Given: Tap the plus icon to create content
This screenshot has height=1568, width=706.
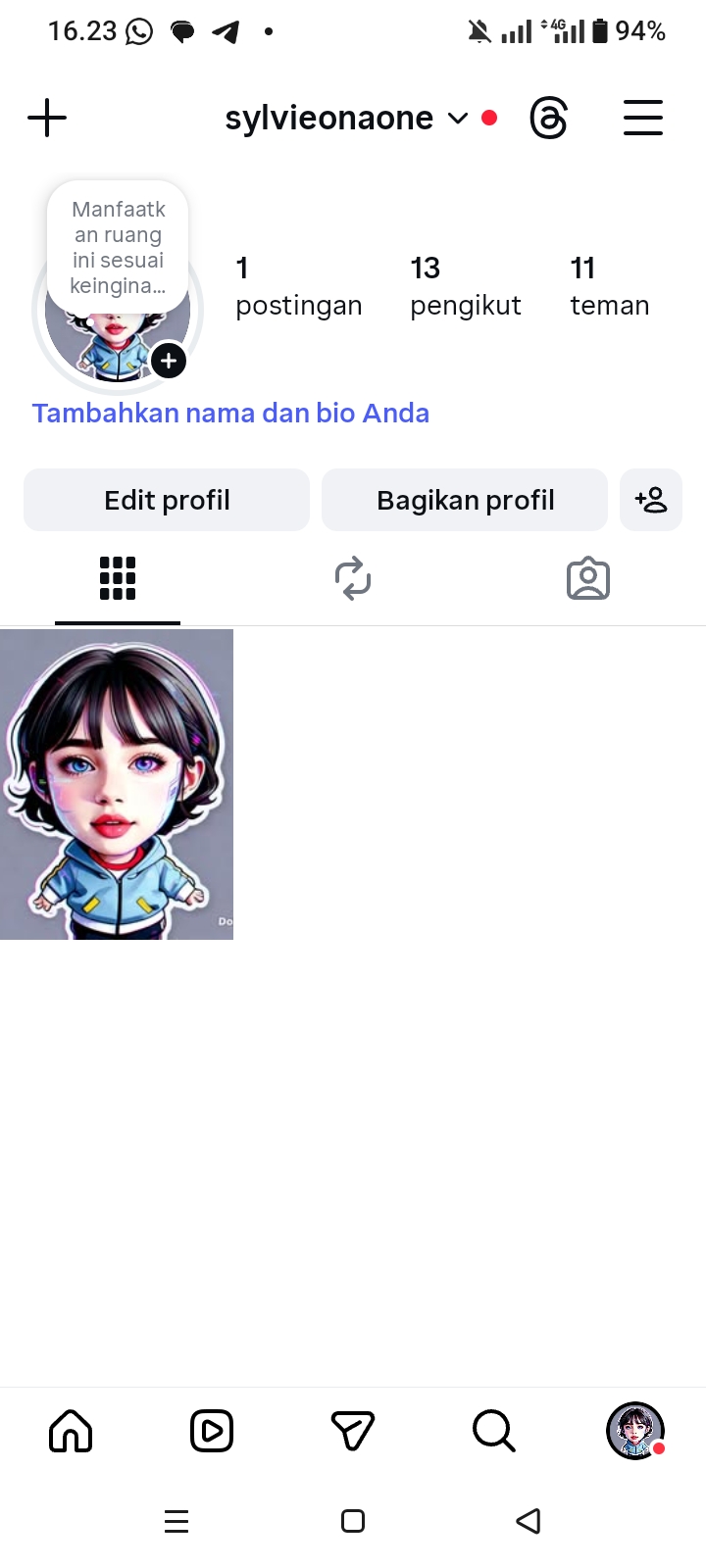Looking at the screenshot, I should 47,119.
